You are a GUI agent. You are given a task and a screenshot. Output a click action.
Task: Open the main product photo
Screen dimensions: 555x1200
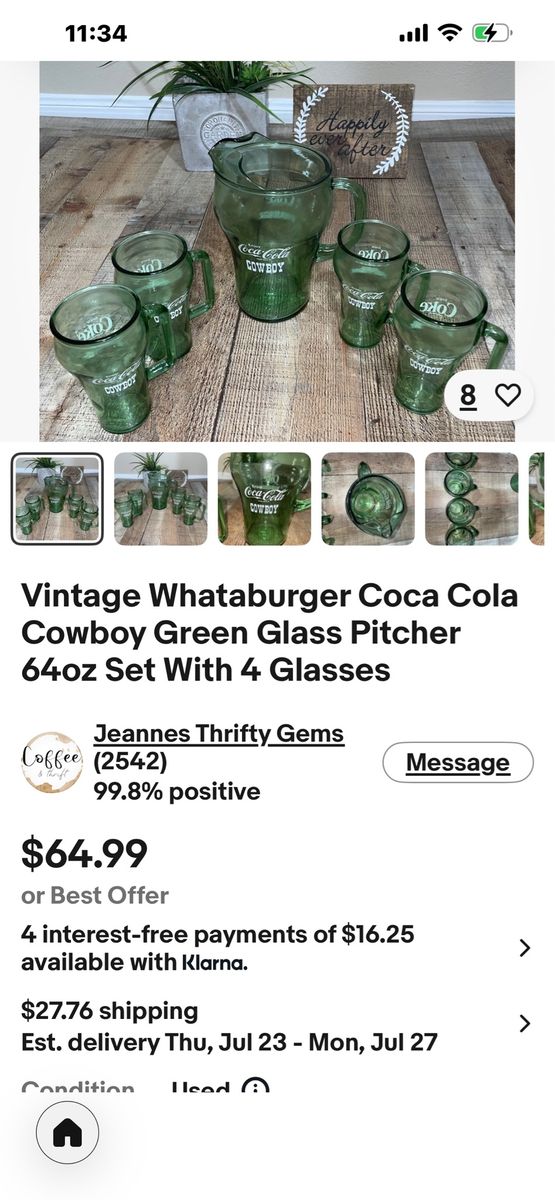tap(277, 251)
